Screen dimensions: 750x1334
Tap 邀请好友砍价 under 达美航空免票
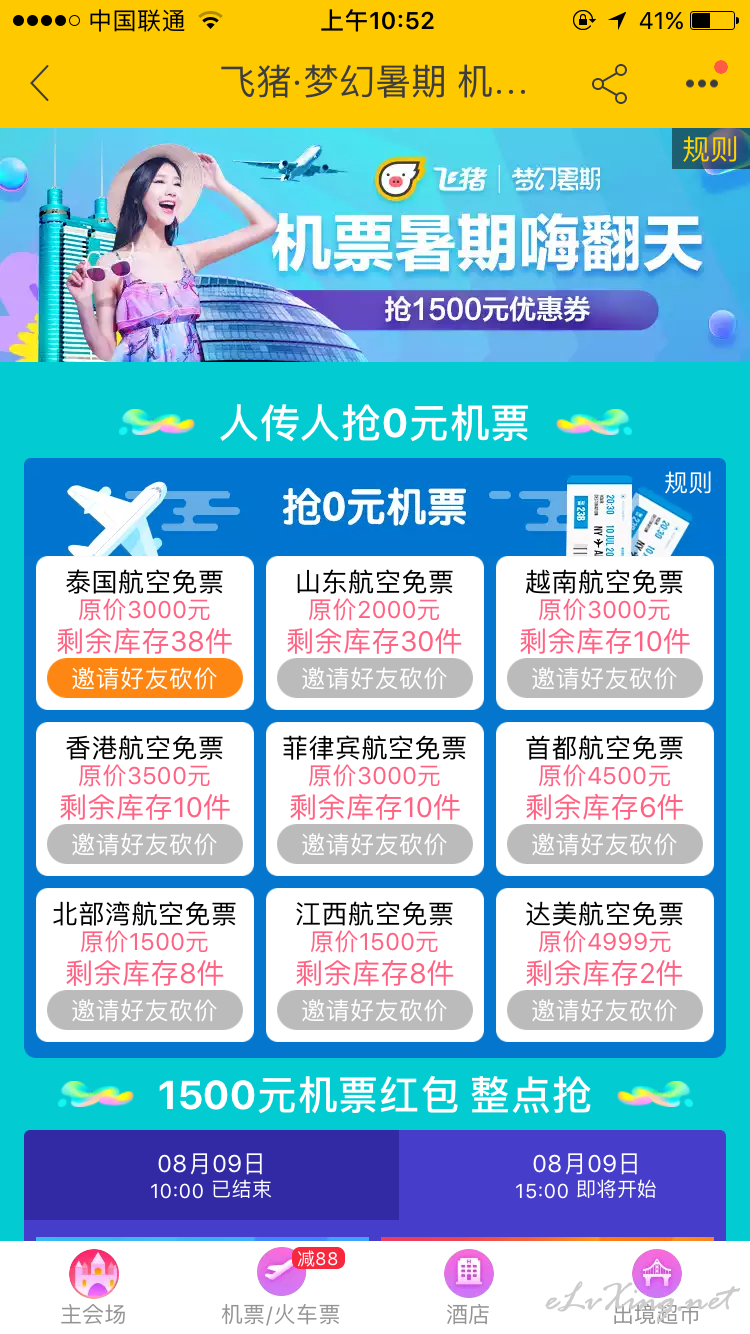tap(605, 1010)
